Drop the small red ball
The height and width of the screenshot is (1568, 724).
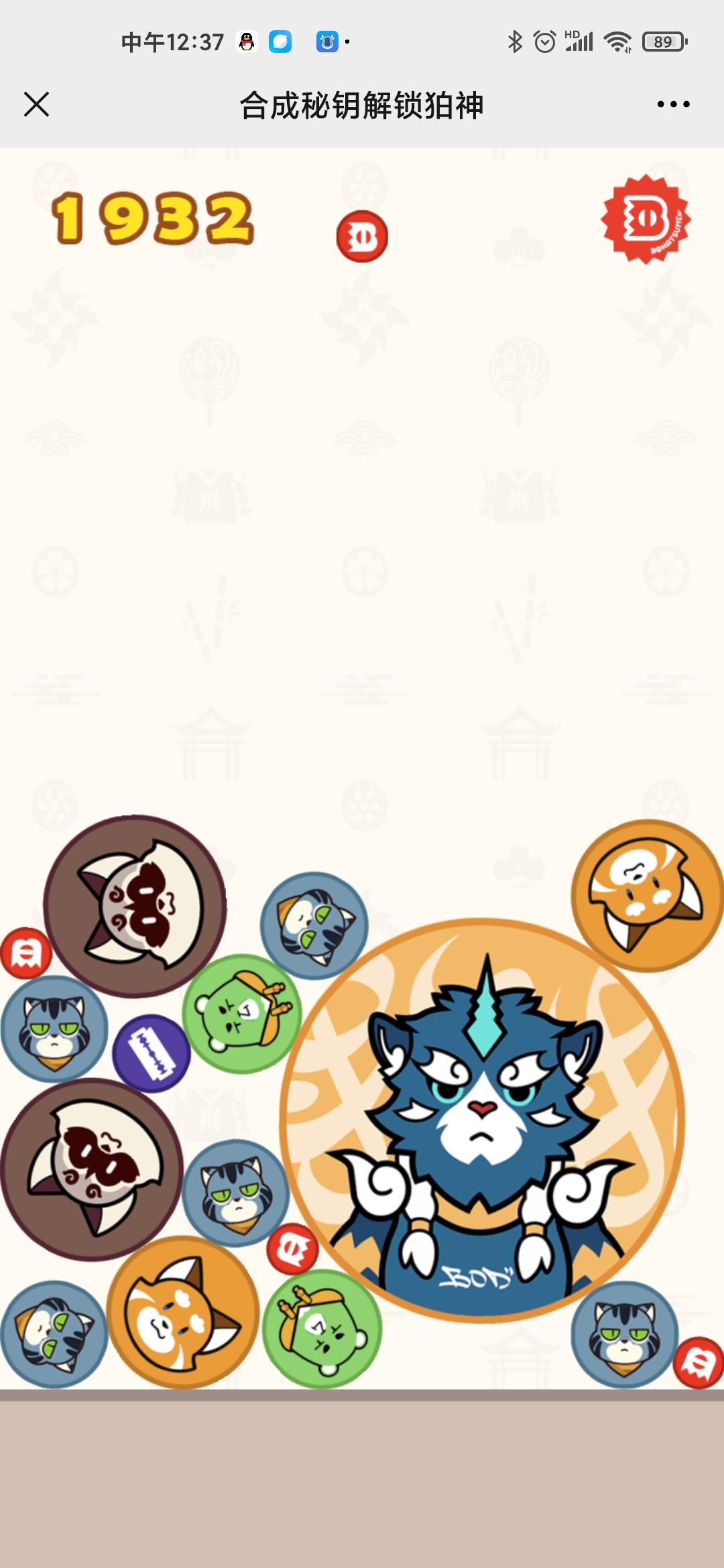click(x=362, y=237)
